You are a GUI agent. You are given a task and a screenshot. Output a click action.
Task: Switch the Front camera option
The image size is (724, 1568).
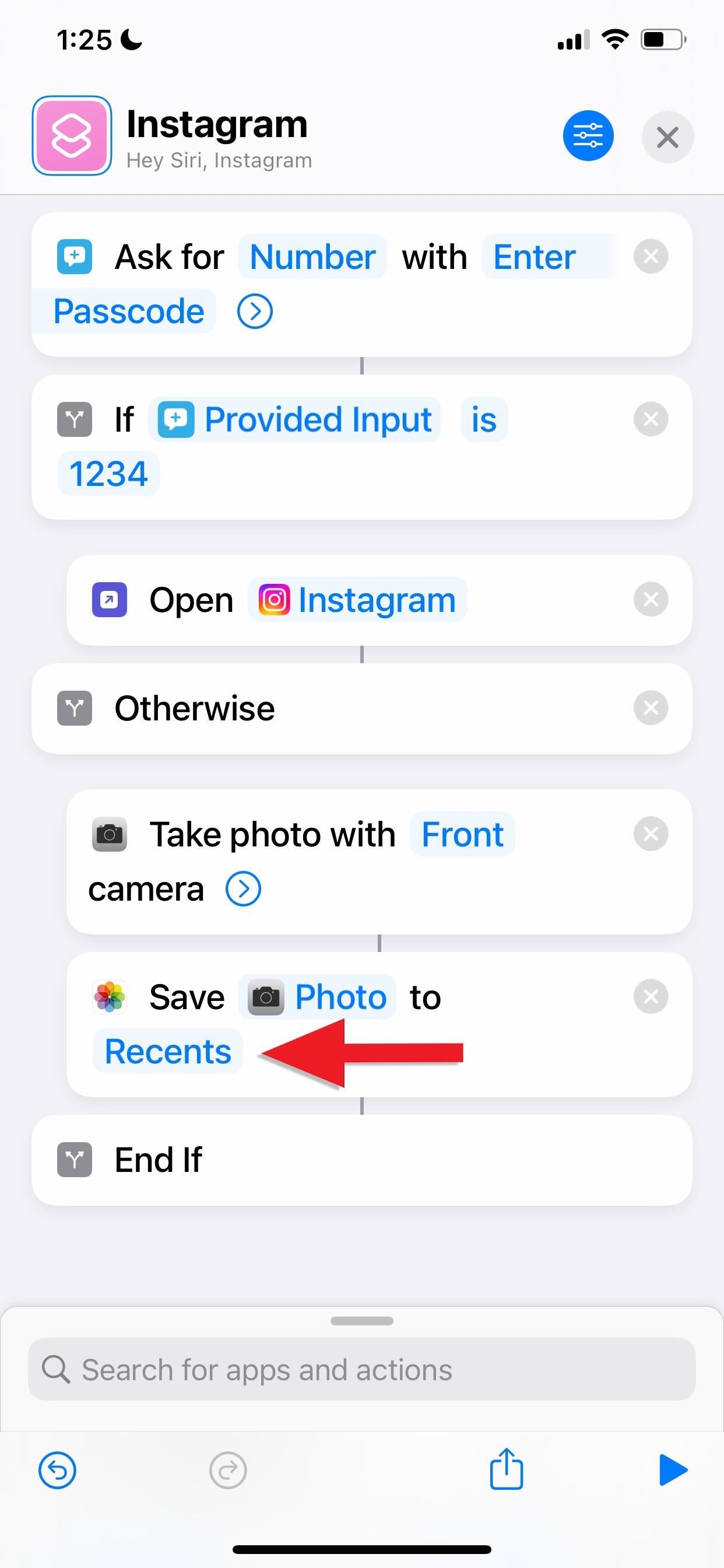[x=462, y=835]
